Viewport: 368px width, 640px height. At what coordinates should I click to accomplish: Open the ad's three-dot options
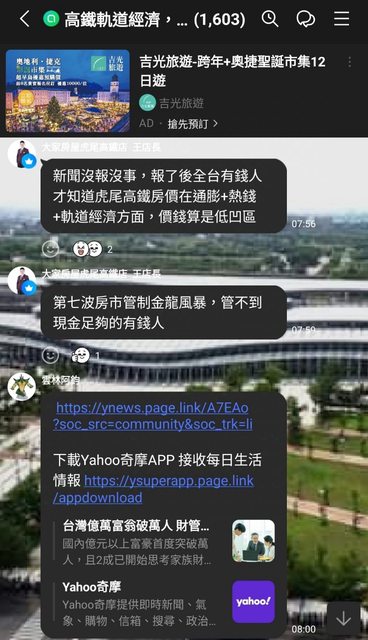pos(350,62)
